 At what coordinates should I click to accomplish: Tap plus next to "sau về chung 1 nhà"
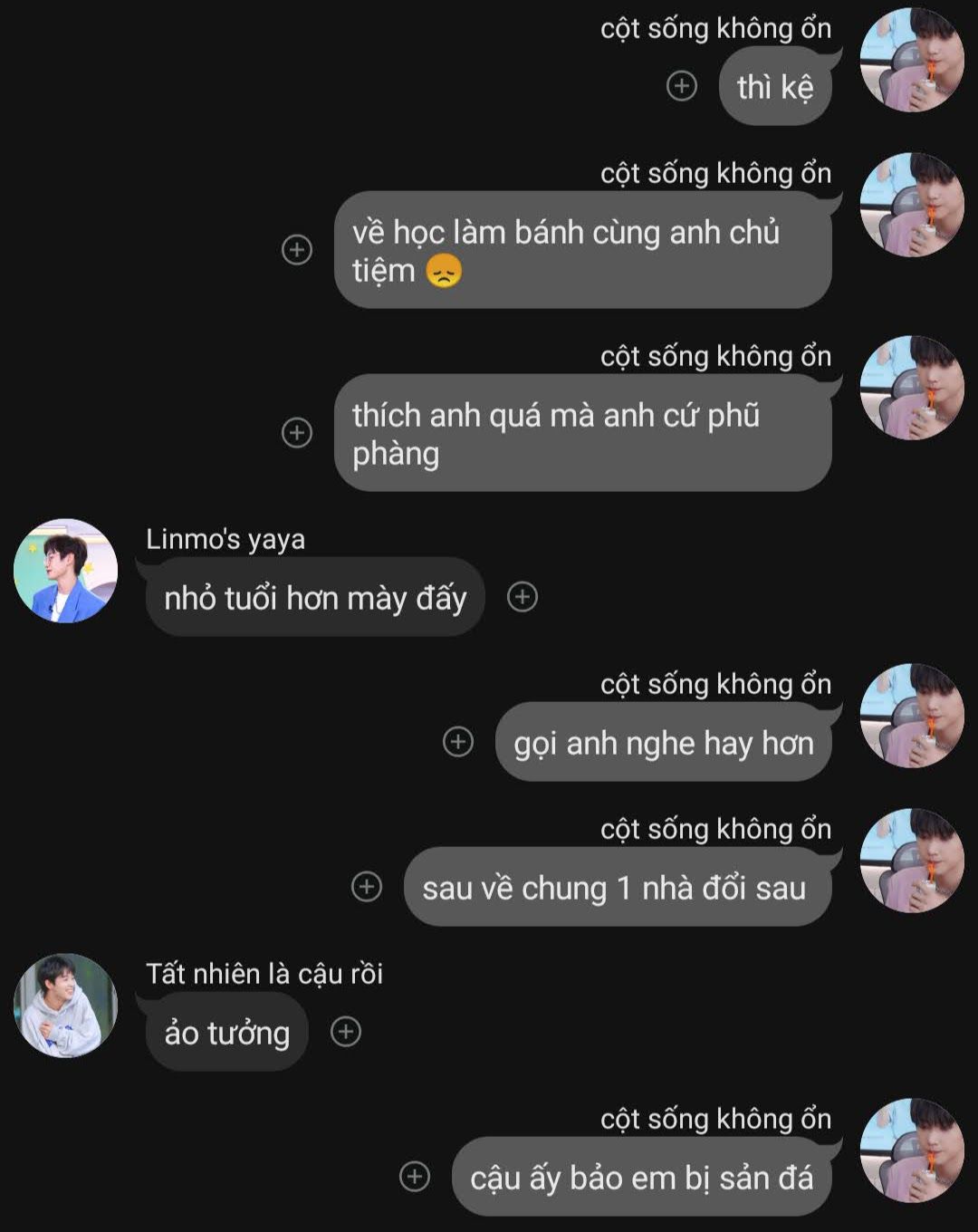click(367, 887)
